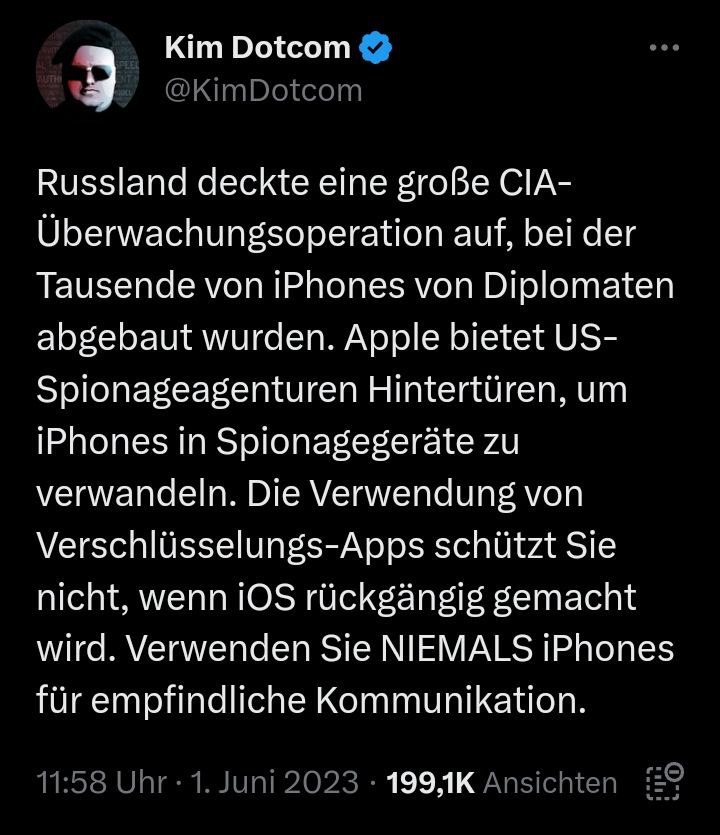
Task: View the 199,1K Ansichten analytics
Action: pos(501,782)
